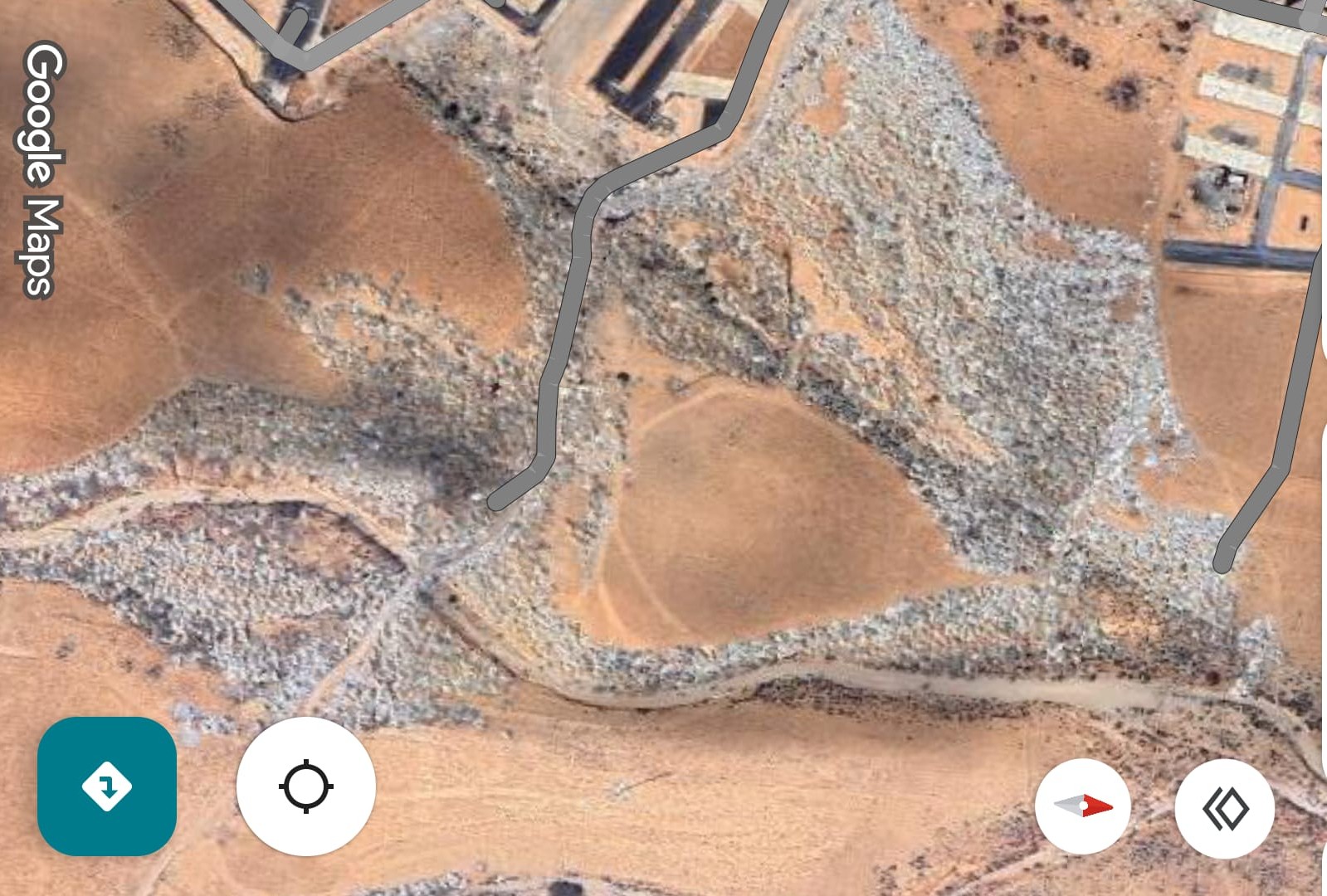
Task: Start directions with the teal button
Action: (107, 786)
